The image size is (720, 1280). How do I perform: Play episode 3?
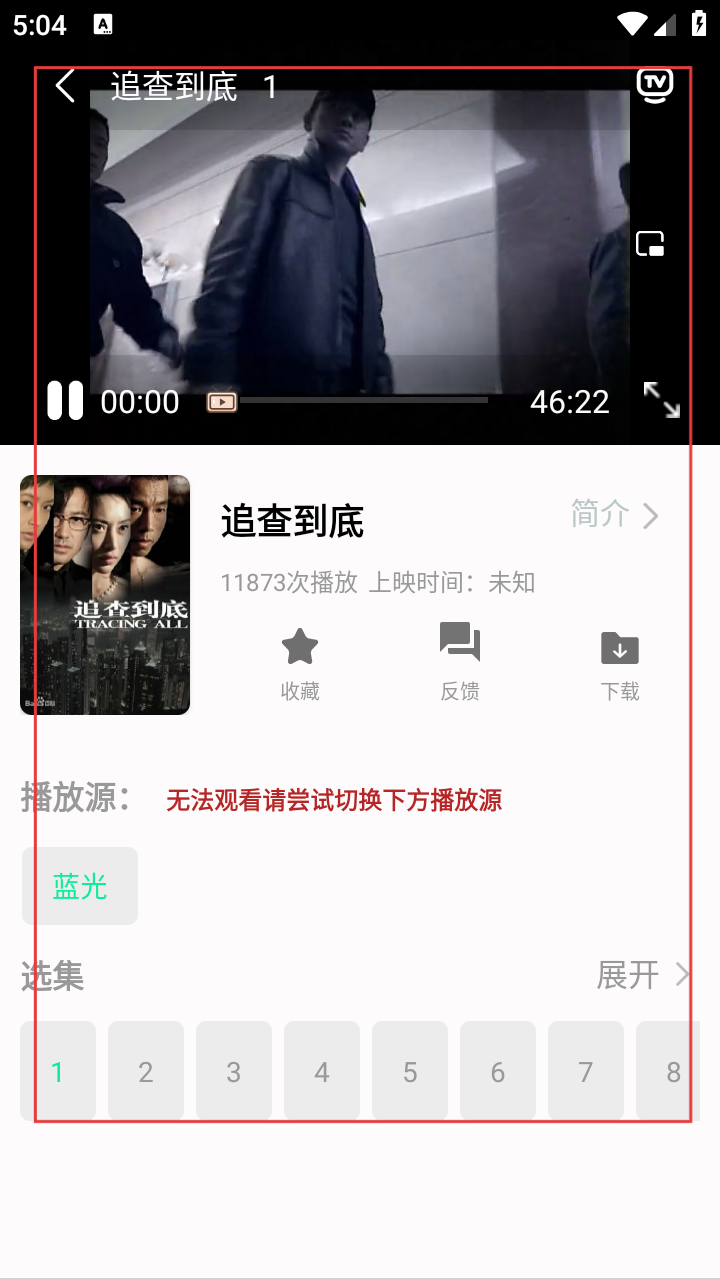[x=234, y=1071]
